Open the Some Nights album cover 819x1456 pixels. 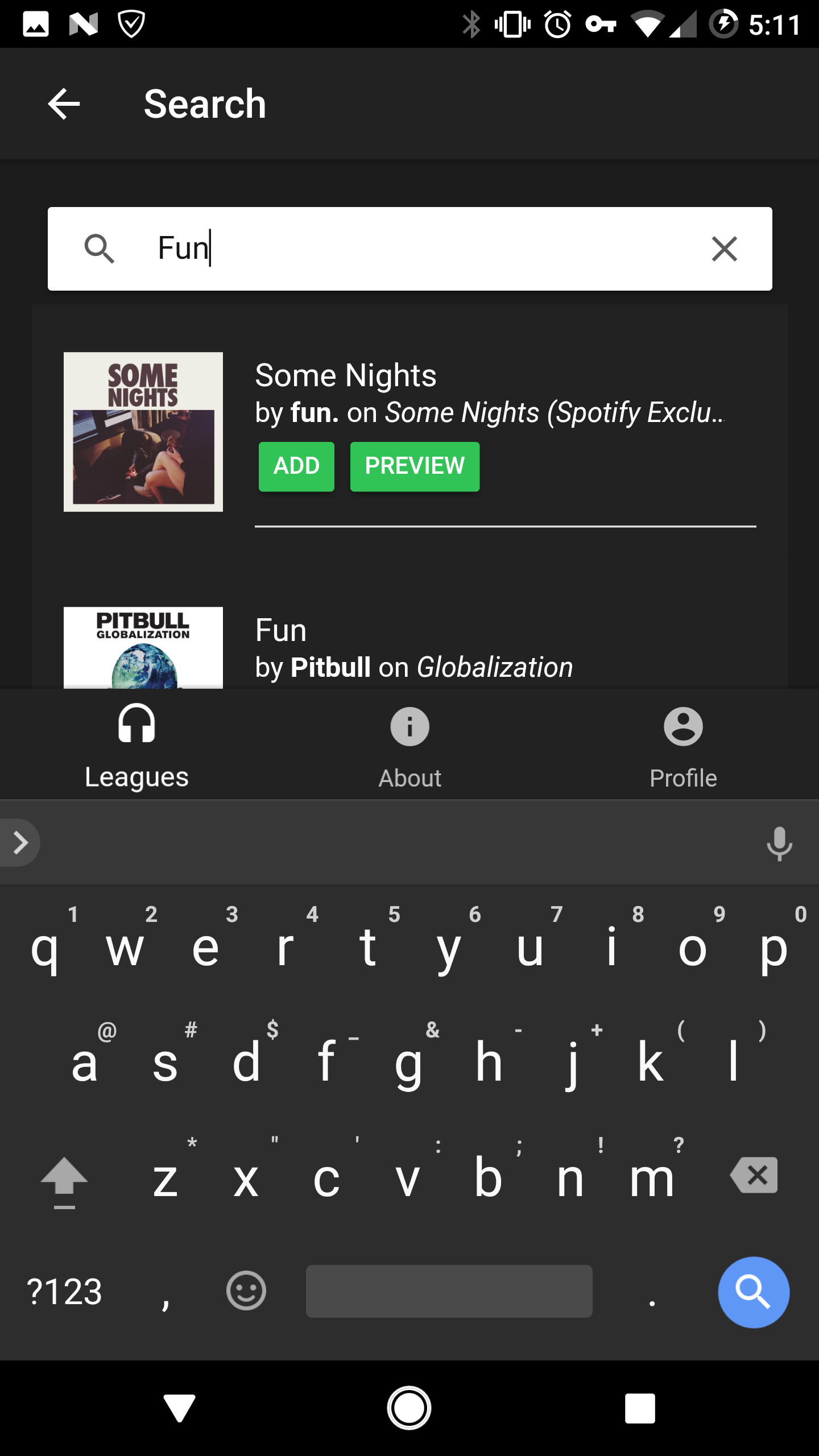click(x=143, y=432)
